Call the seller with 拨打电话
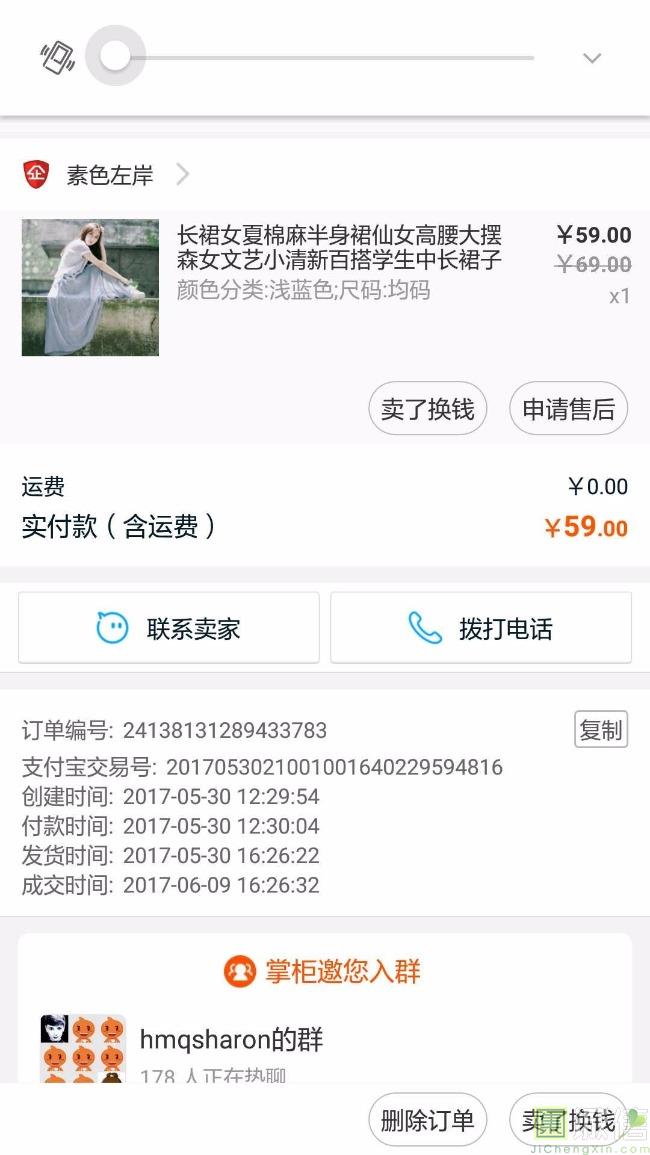The image size is (650, 1155). tap(481, 628)
